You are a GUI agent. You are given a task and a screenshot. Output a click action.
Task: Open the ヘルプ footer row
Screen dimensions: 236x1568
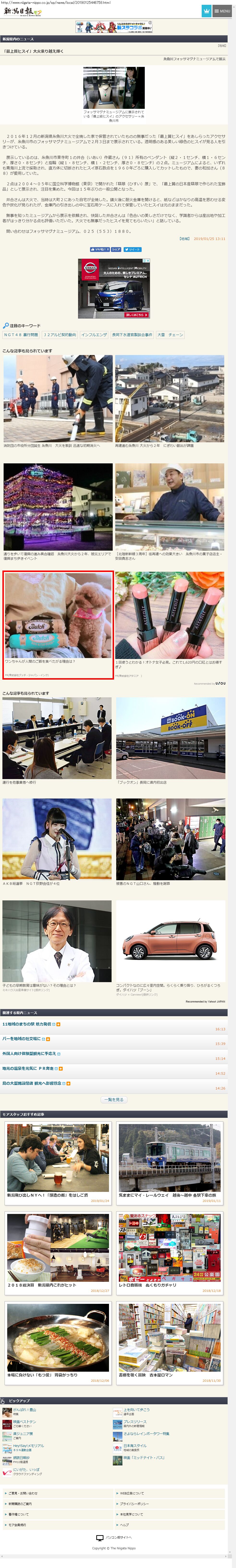coord(169,1525)
